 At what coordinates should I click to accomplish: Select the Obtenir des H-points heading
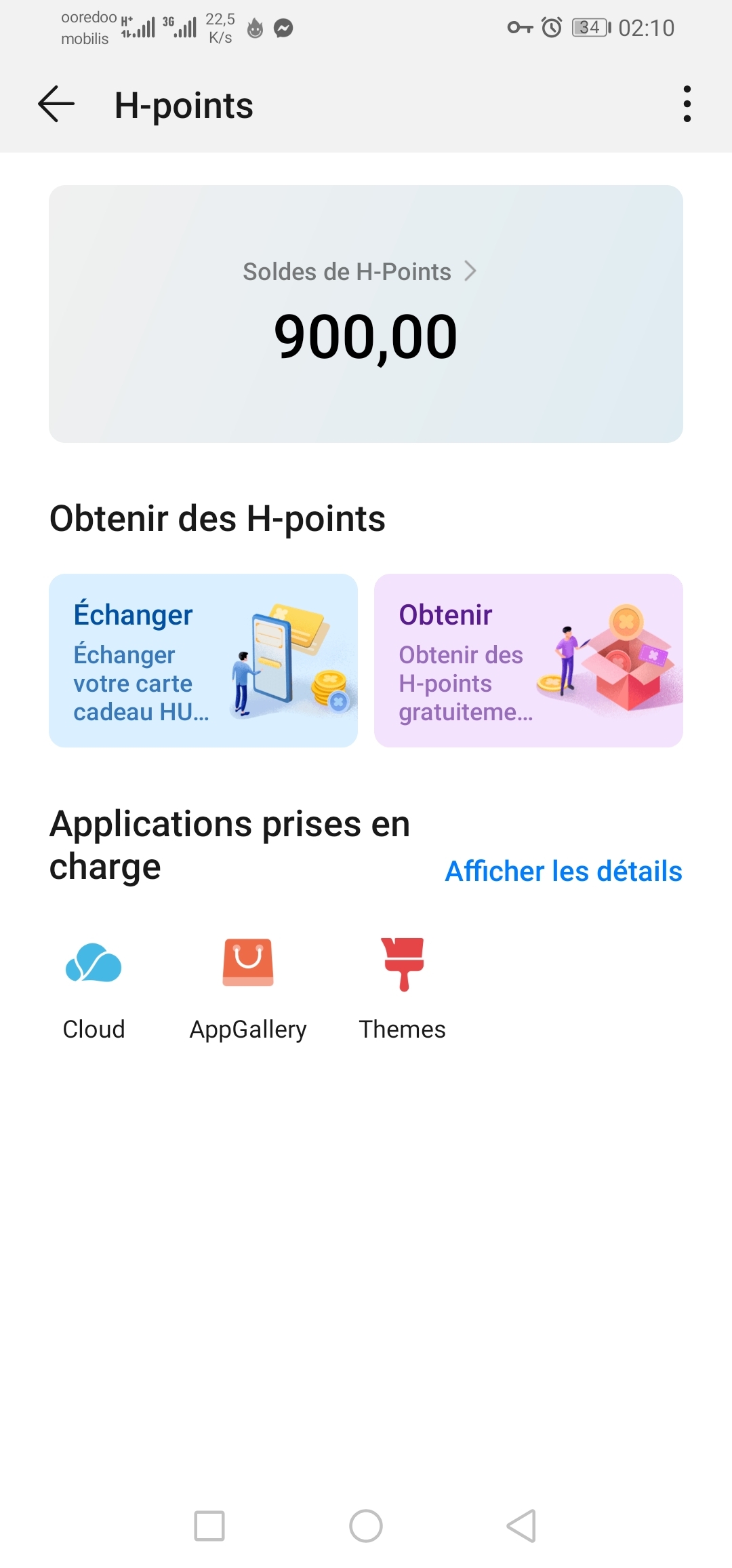[x=218, y=518]
